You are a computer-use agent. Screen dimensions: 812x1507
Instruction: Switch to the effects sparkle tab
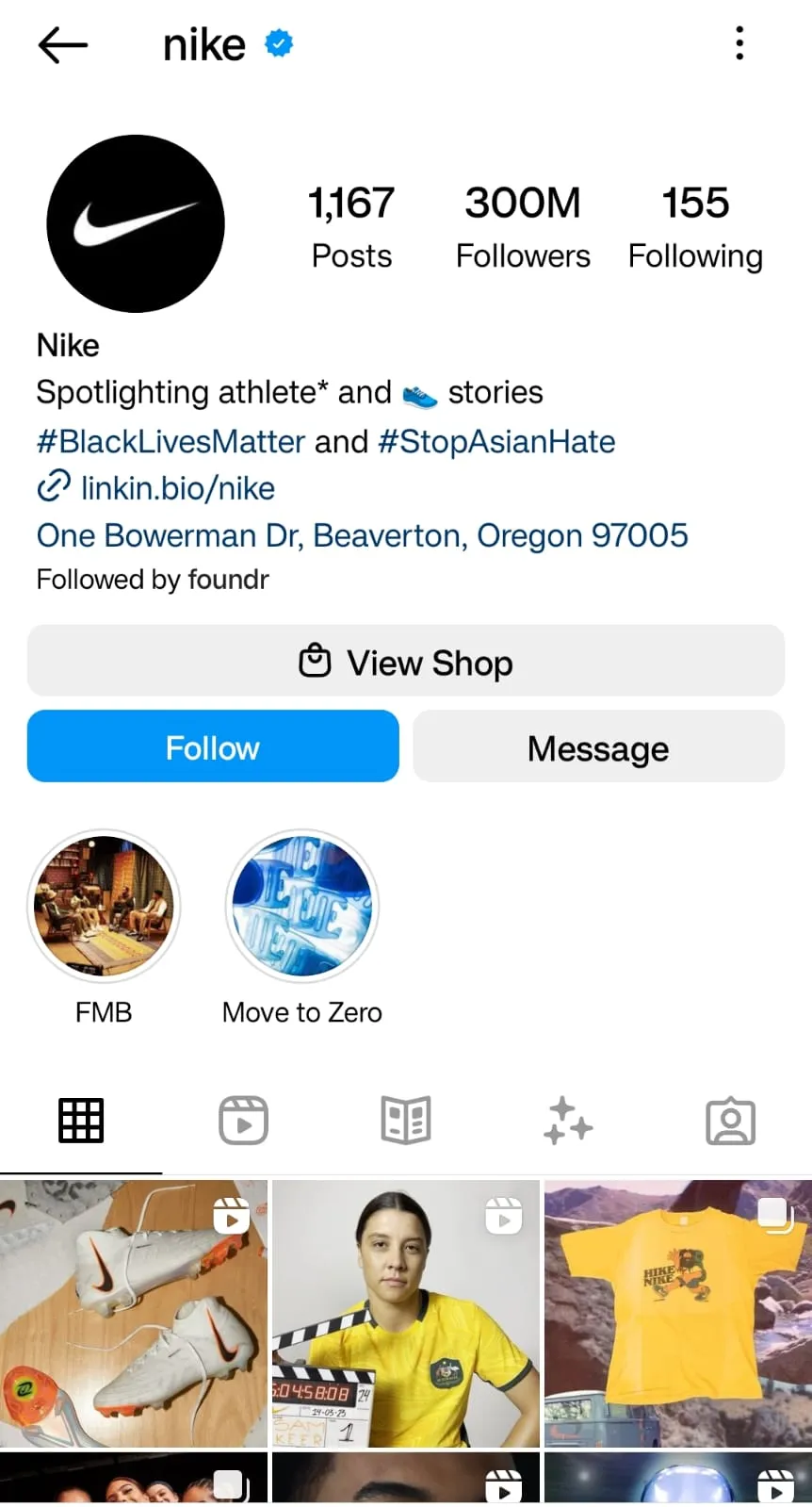568,1121
